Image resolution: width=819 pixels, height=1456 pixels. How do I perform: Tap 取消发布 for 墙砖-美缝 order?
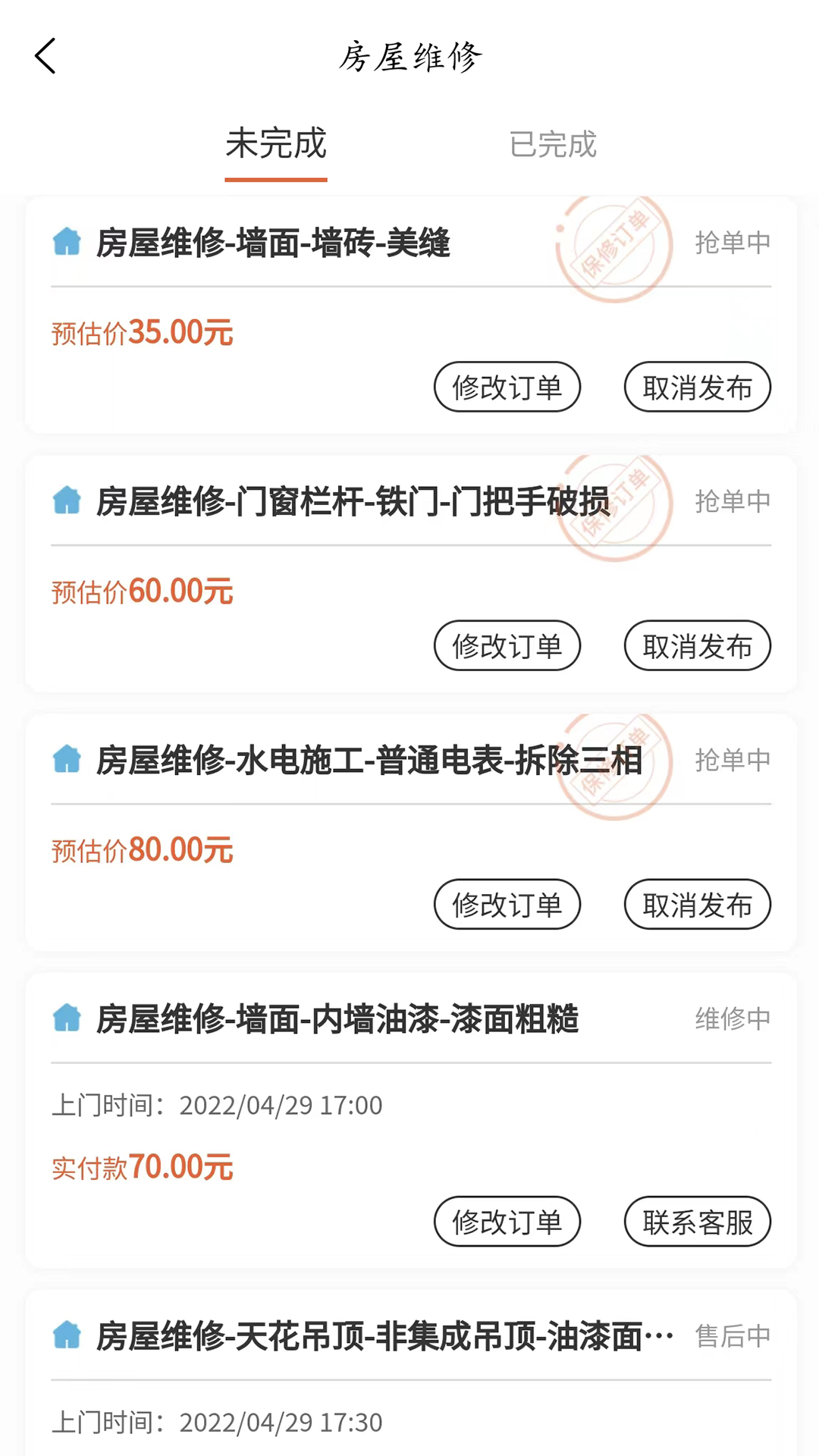pyautogui.click(x=697, y=388)
